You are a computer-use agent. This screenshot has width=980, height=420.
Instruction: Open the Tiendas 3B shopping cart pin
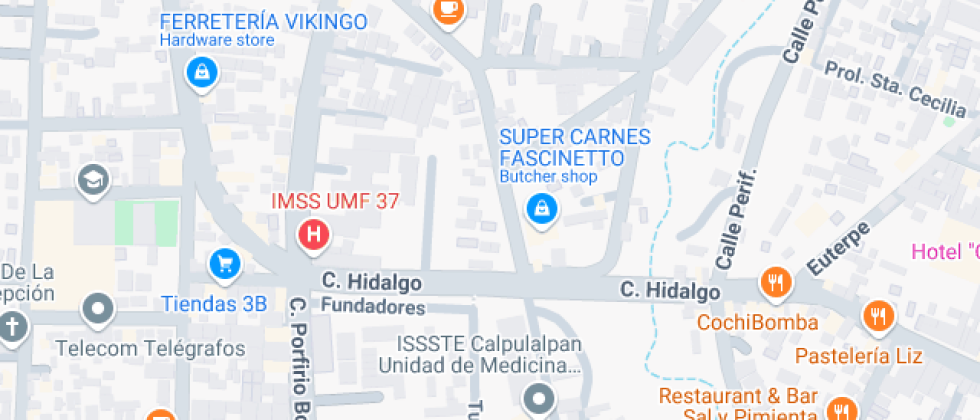224,265
